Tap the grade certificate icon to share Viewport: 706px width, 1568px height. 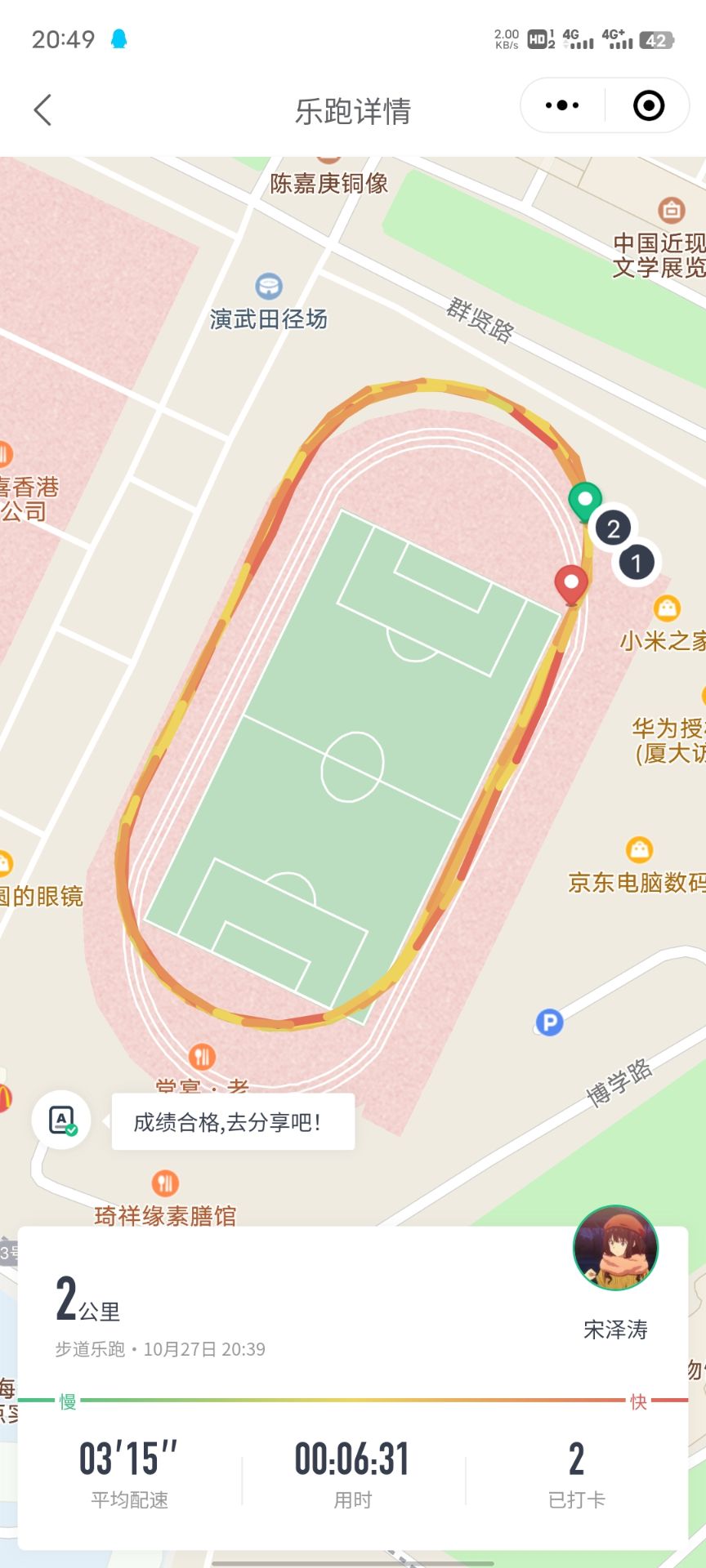61,1120
